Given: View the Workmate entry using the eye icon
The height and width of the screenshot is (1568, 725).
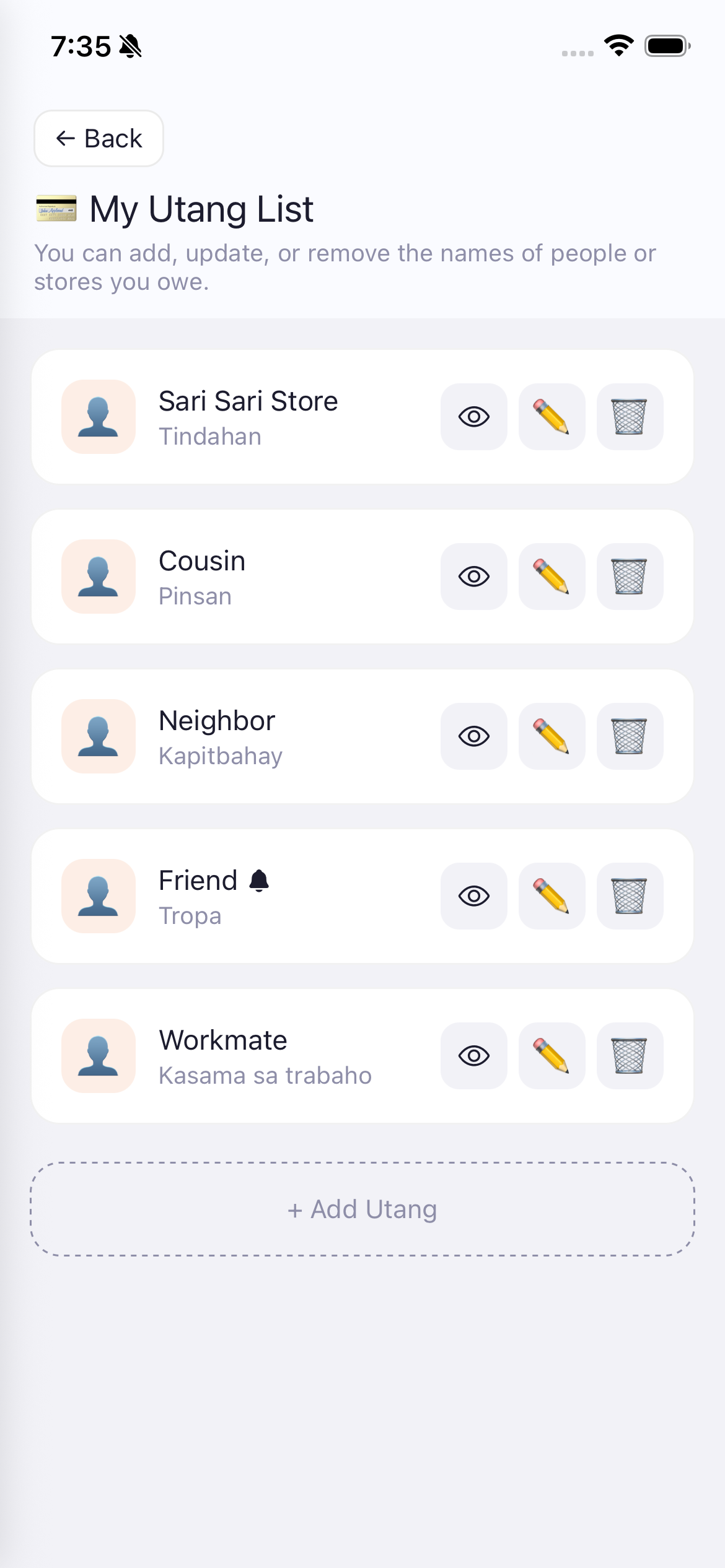Looking at the screenshot, I should [473, 1056].
